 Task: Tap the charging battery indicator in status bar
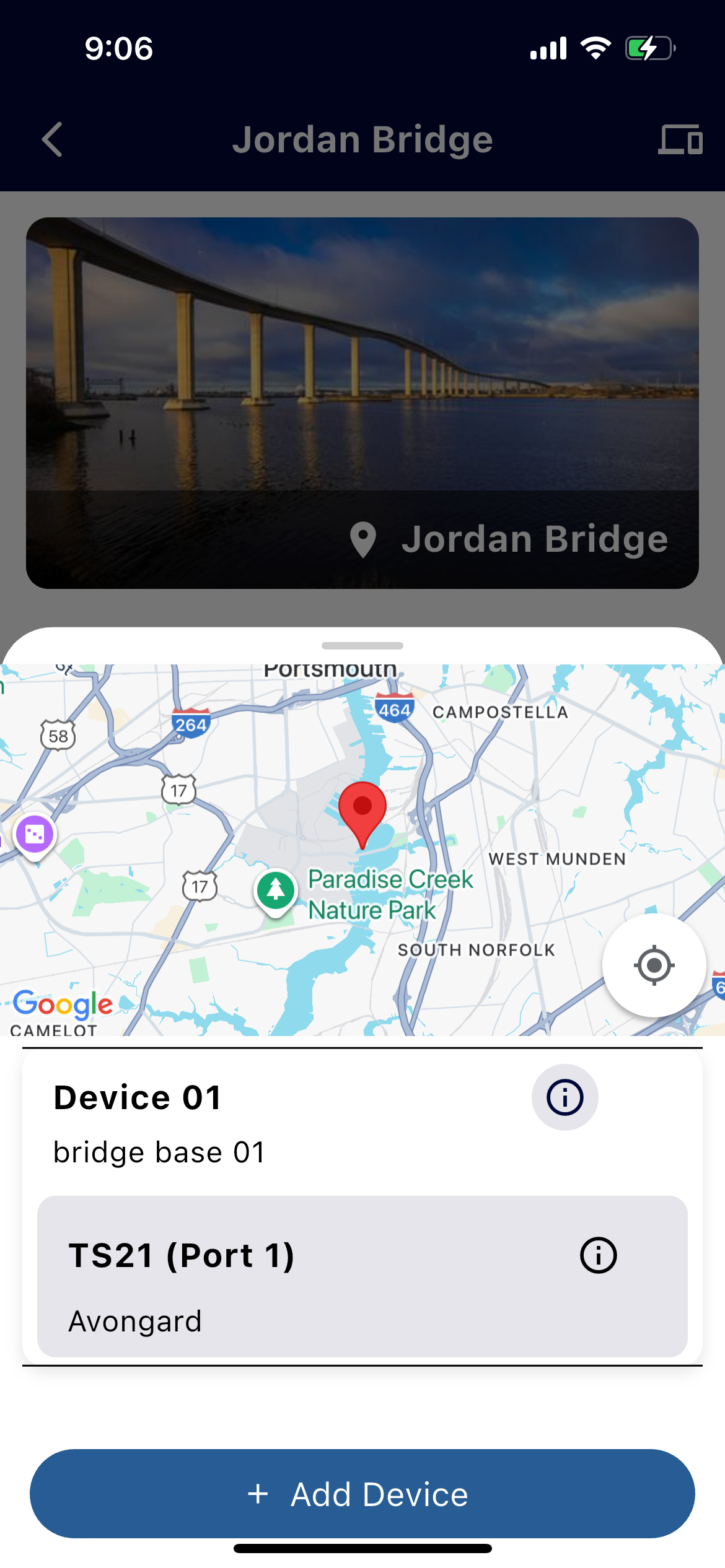[x=648, y=48]
